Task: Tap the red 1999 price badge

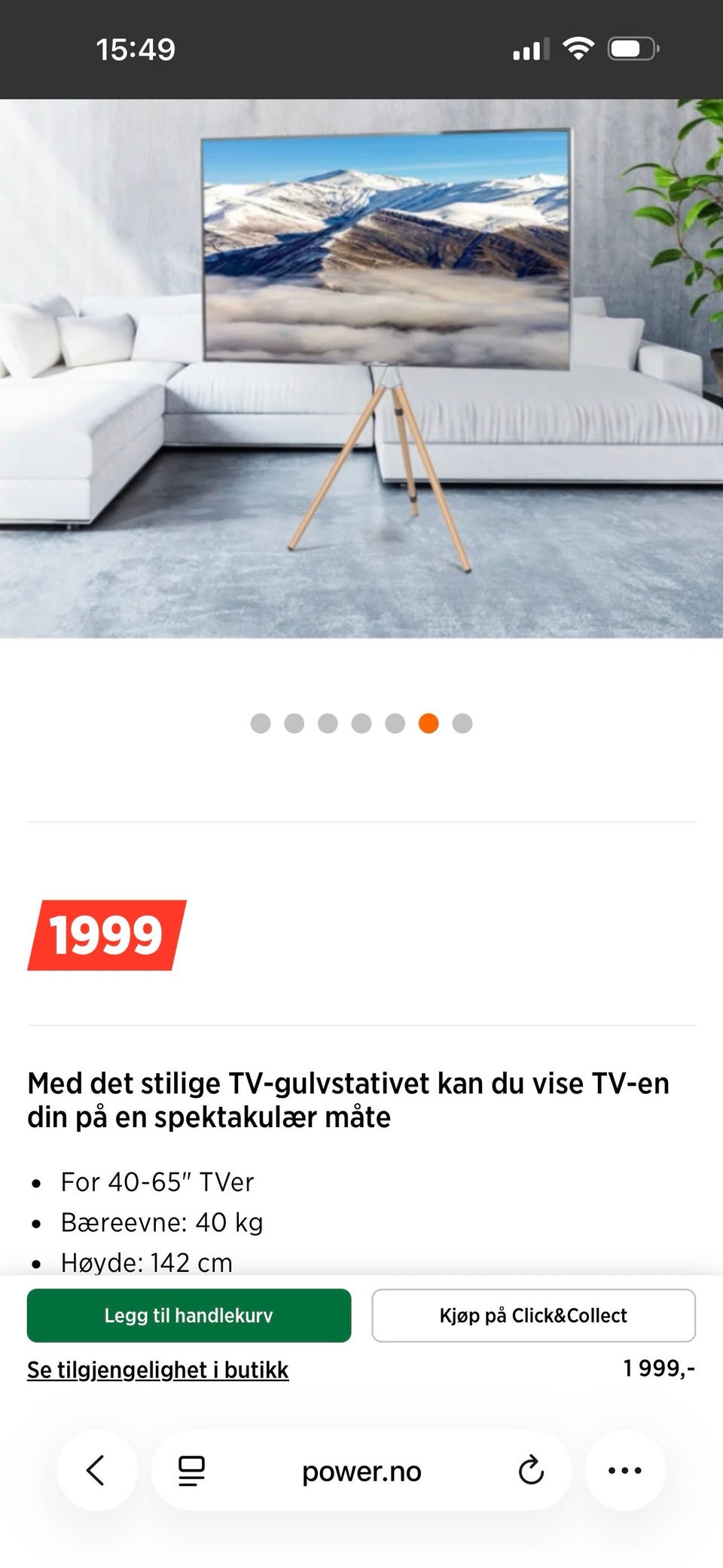Action: (105, 935)
